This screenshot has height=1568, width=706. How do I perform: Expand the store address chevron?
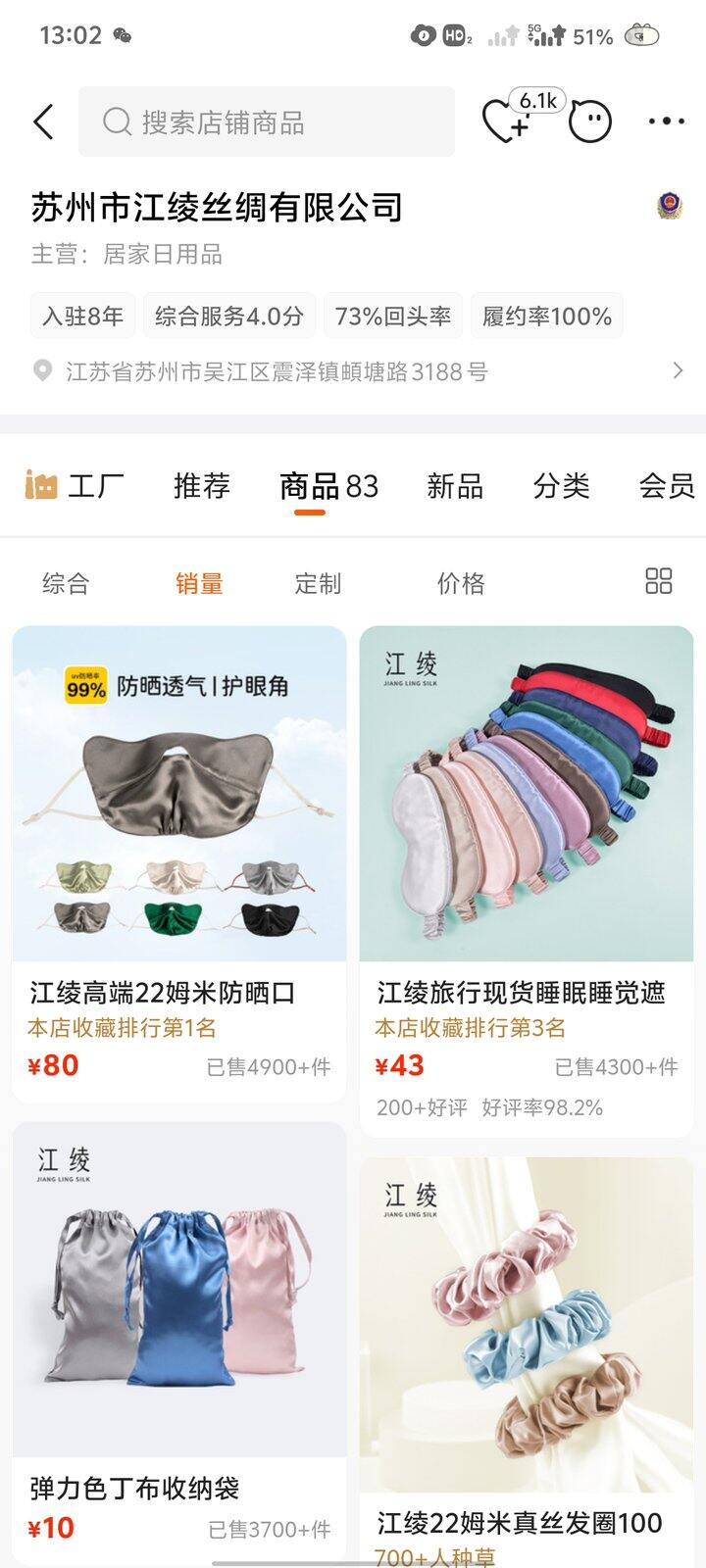pyautogui.click(x=678, y=371)
